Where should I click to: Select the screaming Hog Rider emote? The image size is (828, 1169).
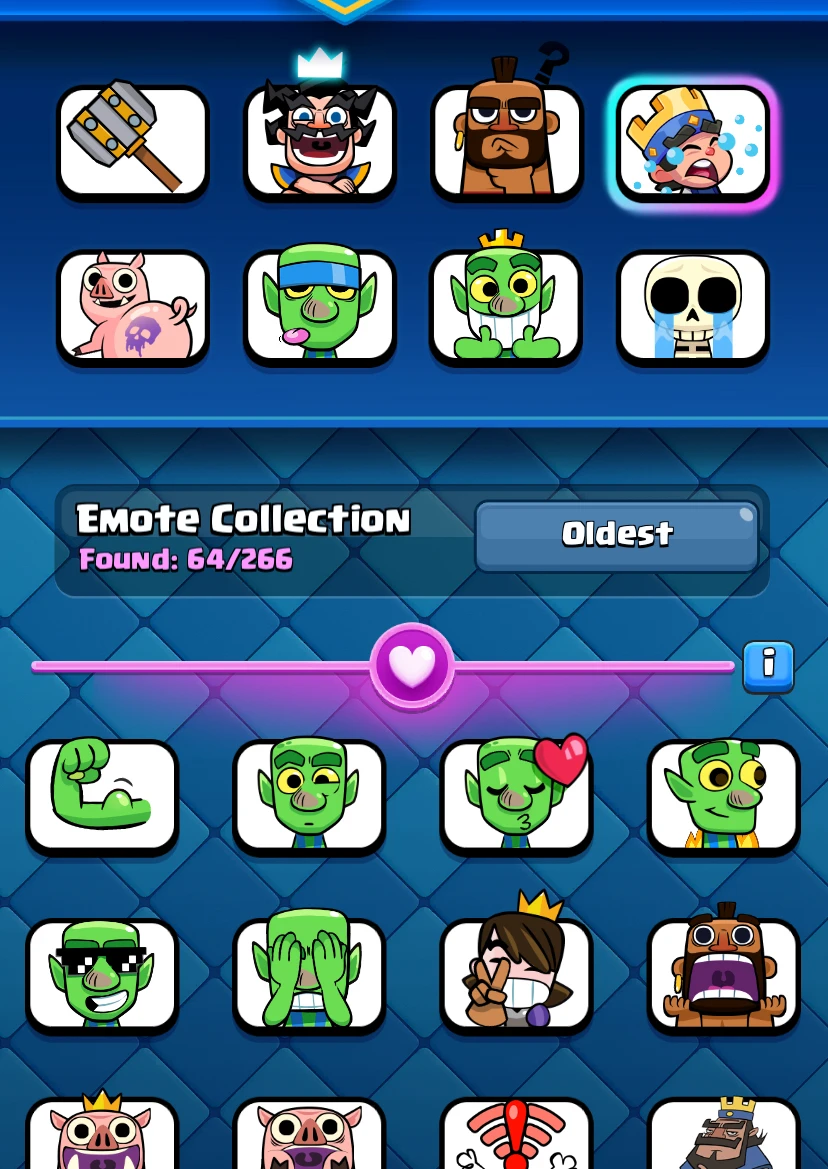tap(723, 975)
